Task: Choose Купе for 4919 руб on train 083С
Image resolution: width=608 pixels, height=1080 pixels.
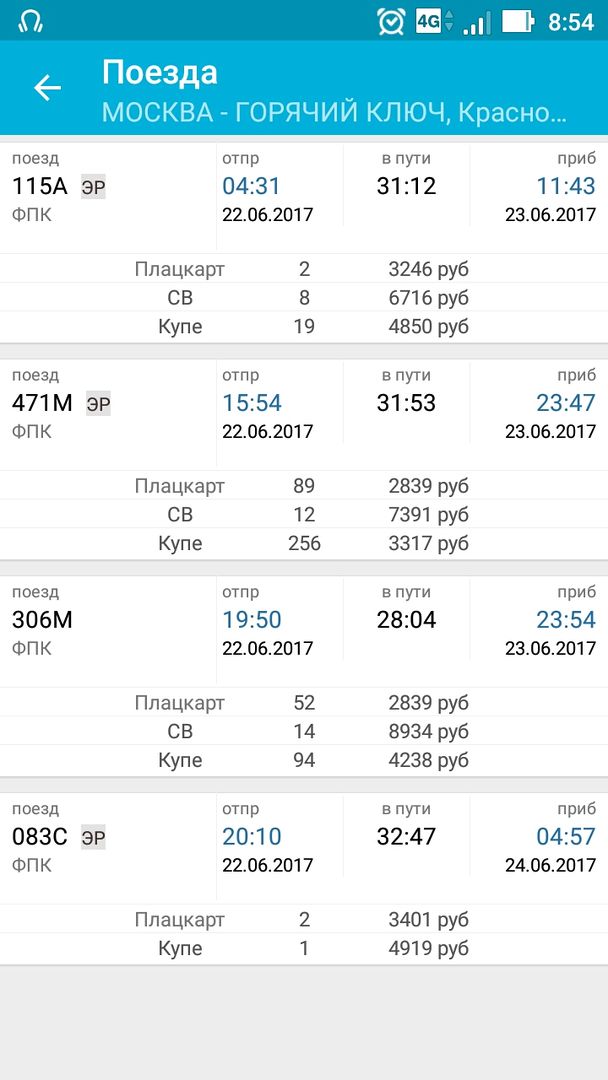Action: [304, 949]
